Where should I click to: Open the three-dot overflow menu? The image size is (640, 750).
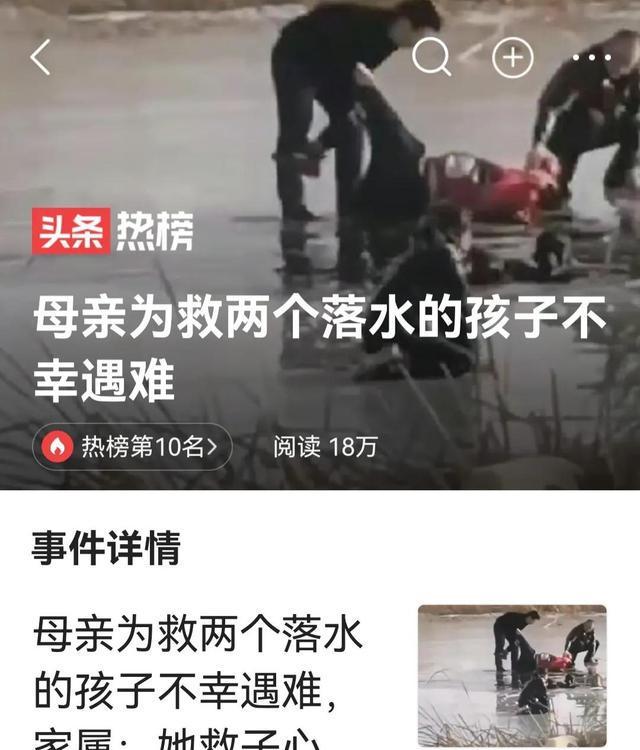[x=591, y=58]
